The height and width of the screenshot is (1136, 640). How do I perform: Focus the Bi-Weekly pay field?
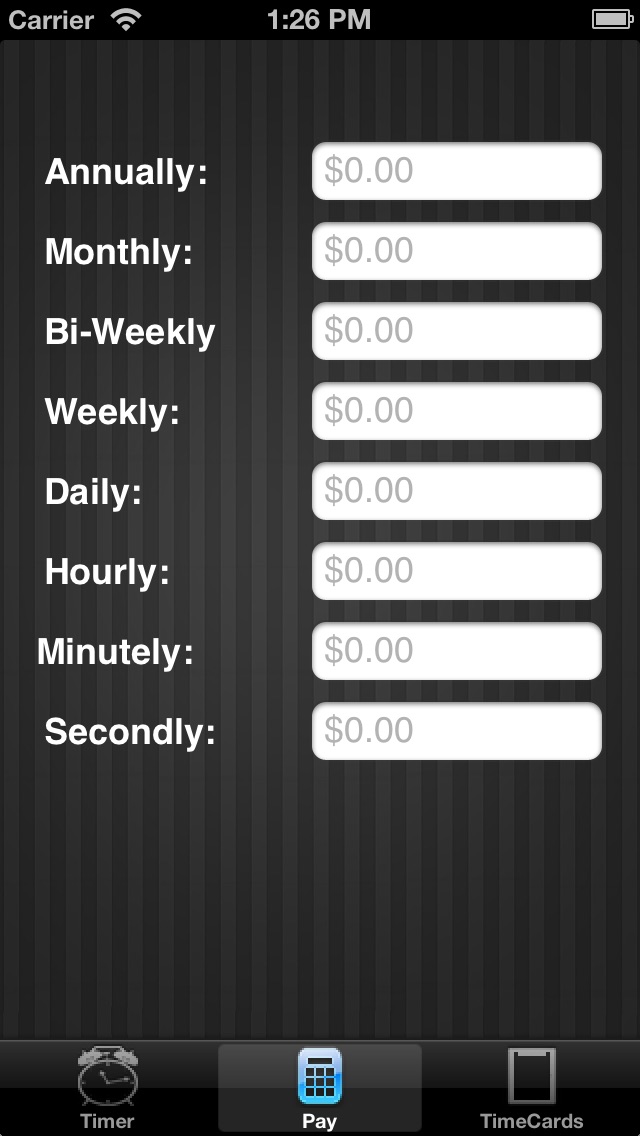457,331
